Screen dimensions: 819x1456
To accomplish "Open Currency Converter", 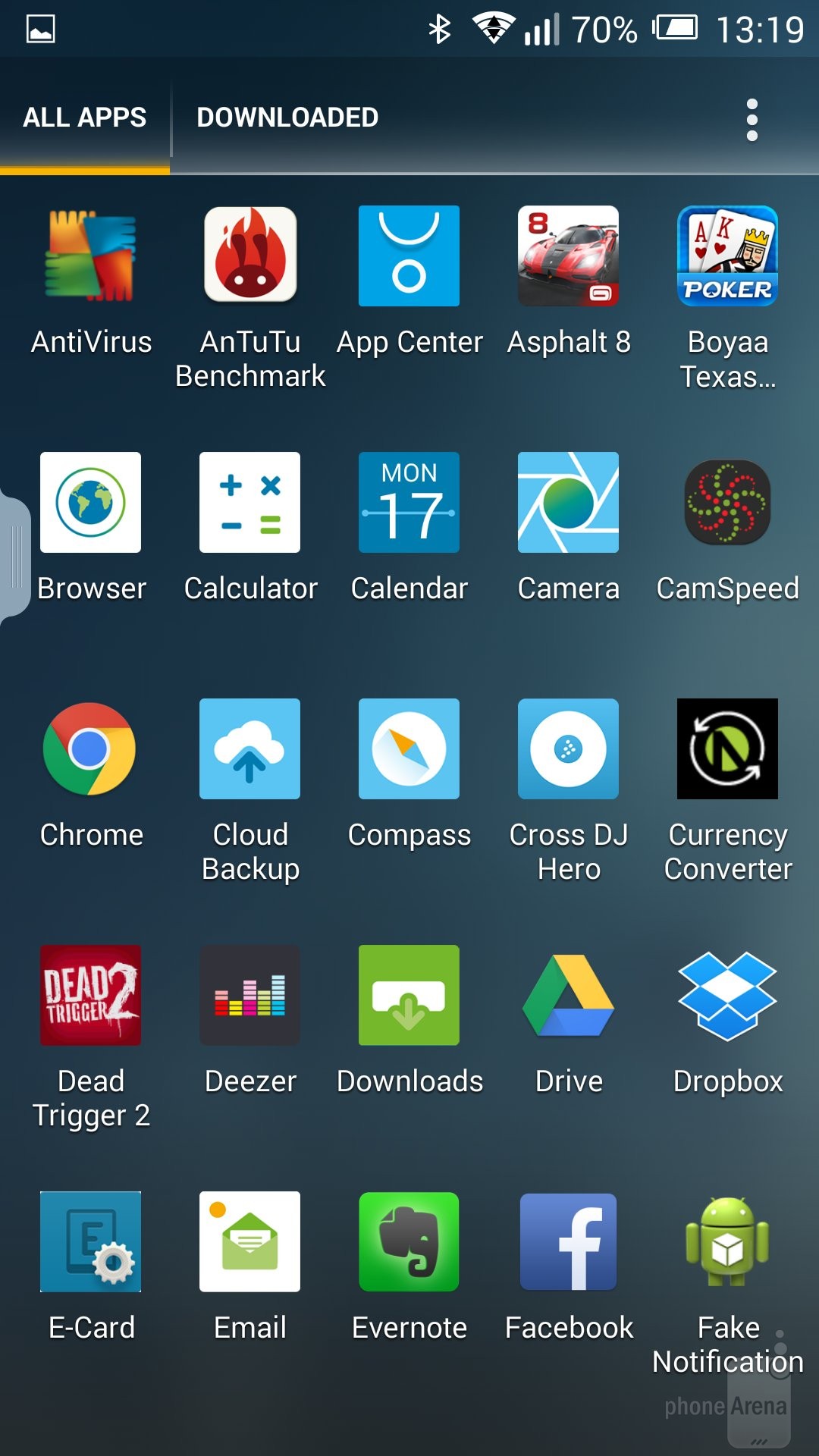I will click(x=727, y=749).
